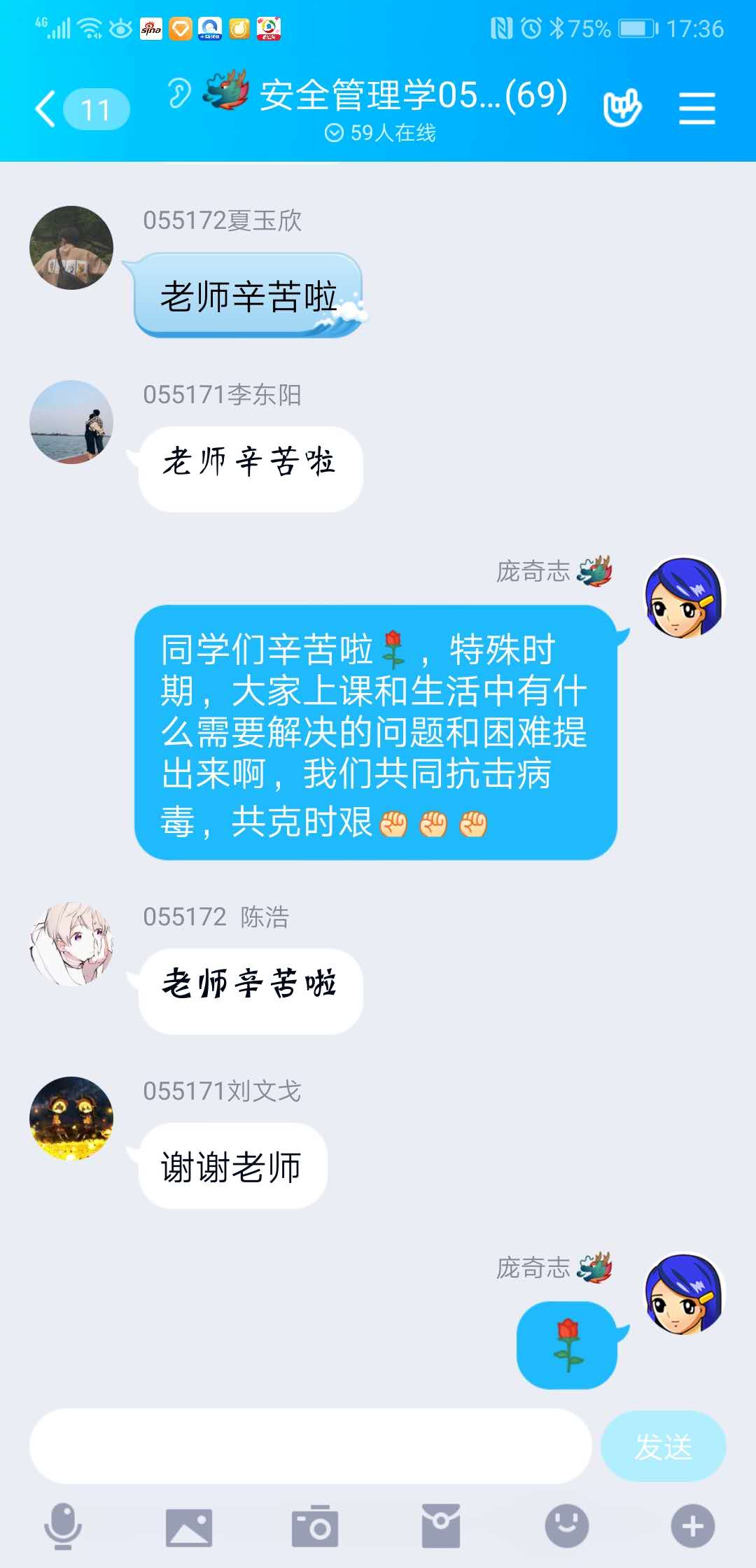Open 夏玉欣's profile avatar

coord(71,248)
